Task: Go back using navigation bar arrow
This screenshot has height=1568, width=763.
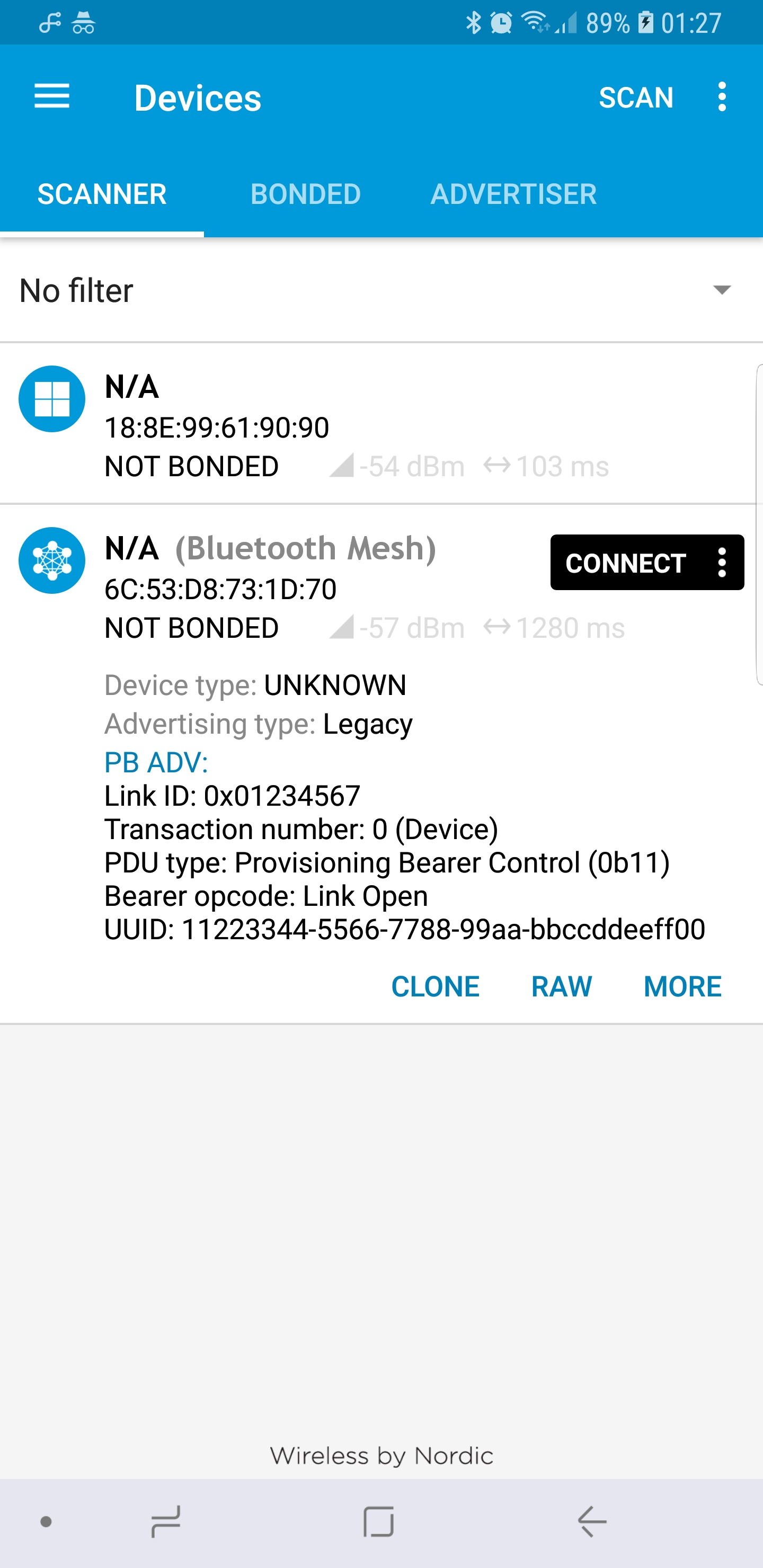Action: (592, 1522)
